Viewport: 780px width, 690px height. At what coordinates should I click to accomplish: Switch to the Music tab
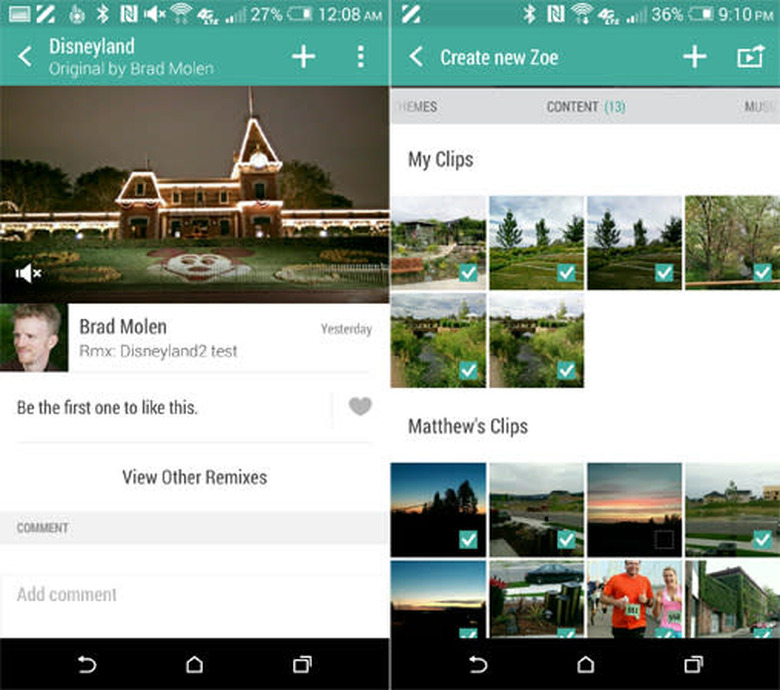760,106
